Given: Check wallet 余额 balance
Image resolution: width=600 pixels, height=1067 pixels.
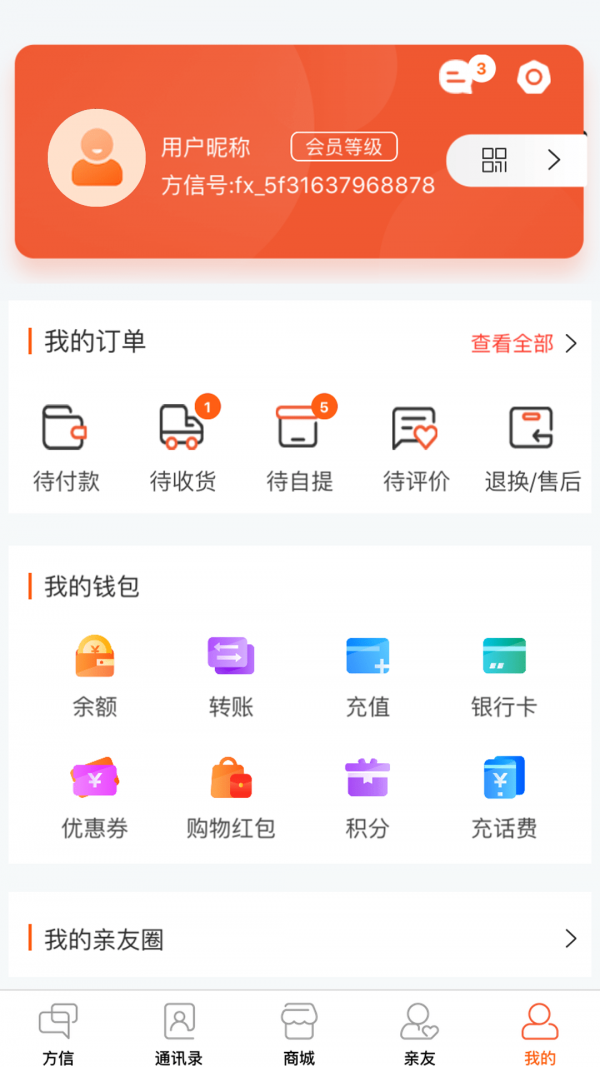Looking at the screenshot, I should [95, 676].
